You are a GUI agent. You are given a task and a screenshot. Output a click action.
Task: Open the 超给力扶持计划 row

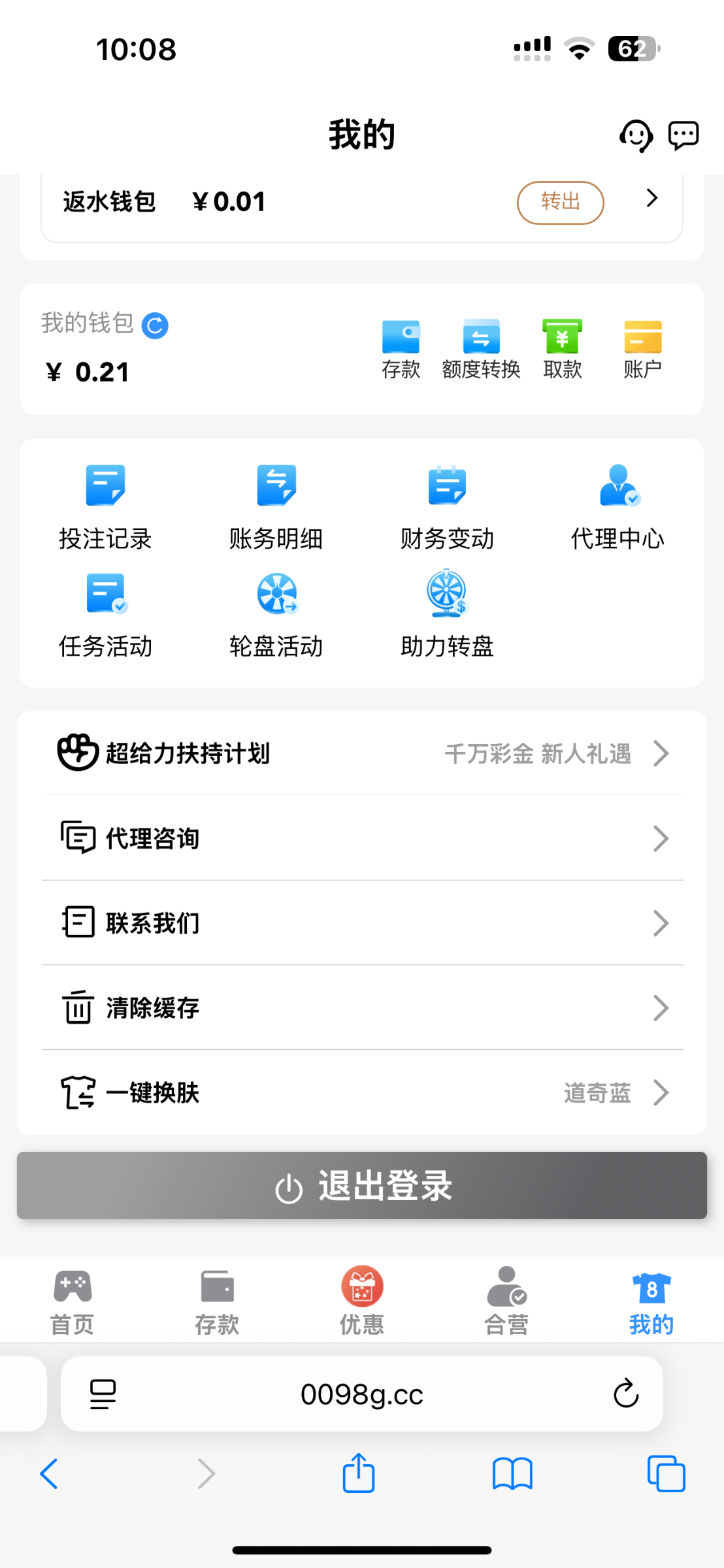pyautogui.click(x=362, y=753)
